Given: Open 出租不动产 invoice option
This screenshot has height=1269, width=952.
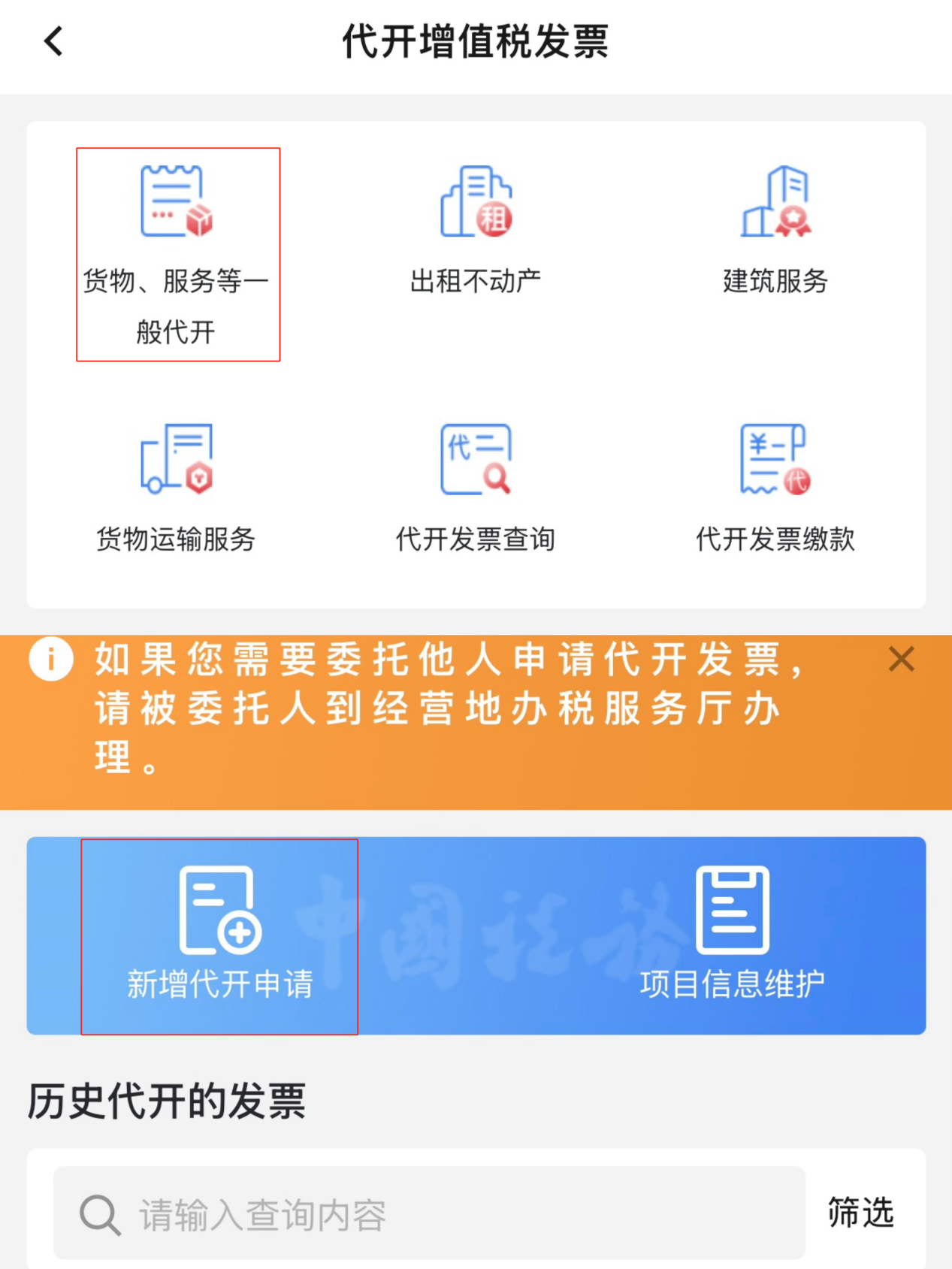Looking at the screenshot, I should (476, 231).
